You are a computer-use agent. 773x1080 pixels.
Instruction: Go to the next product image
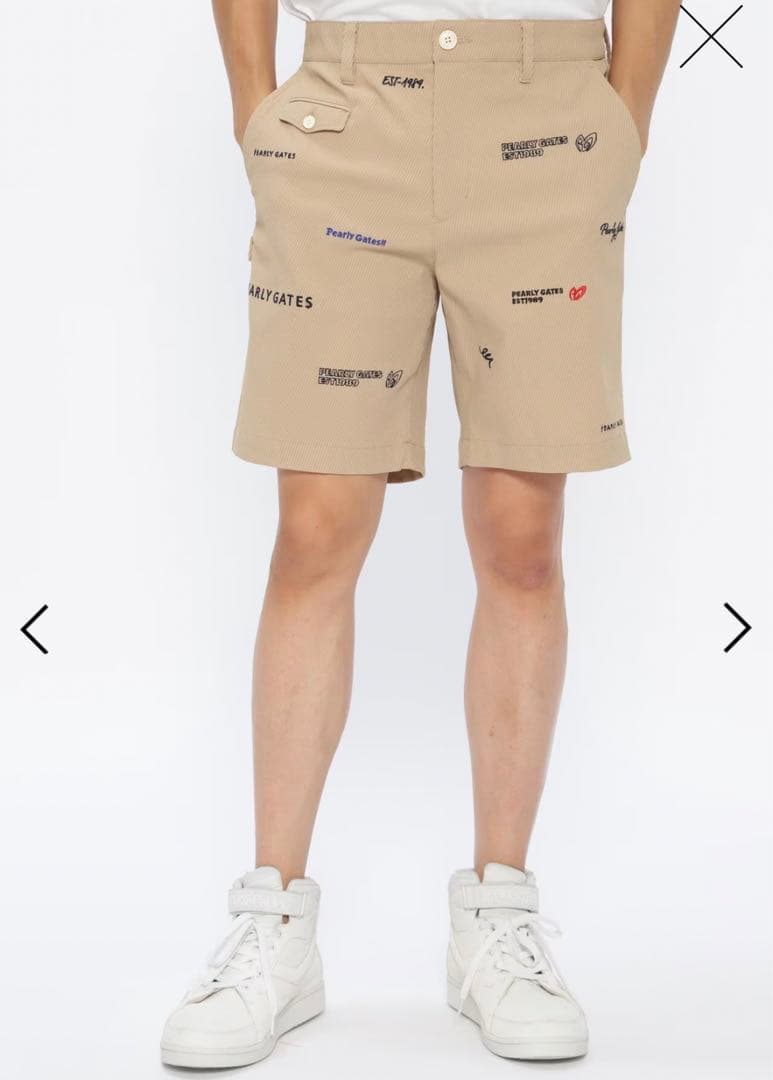click(737, 628)
